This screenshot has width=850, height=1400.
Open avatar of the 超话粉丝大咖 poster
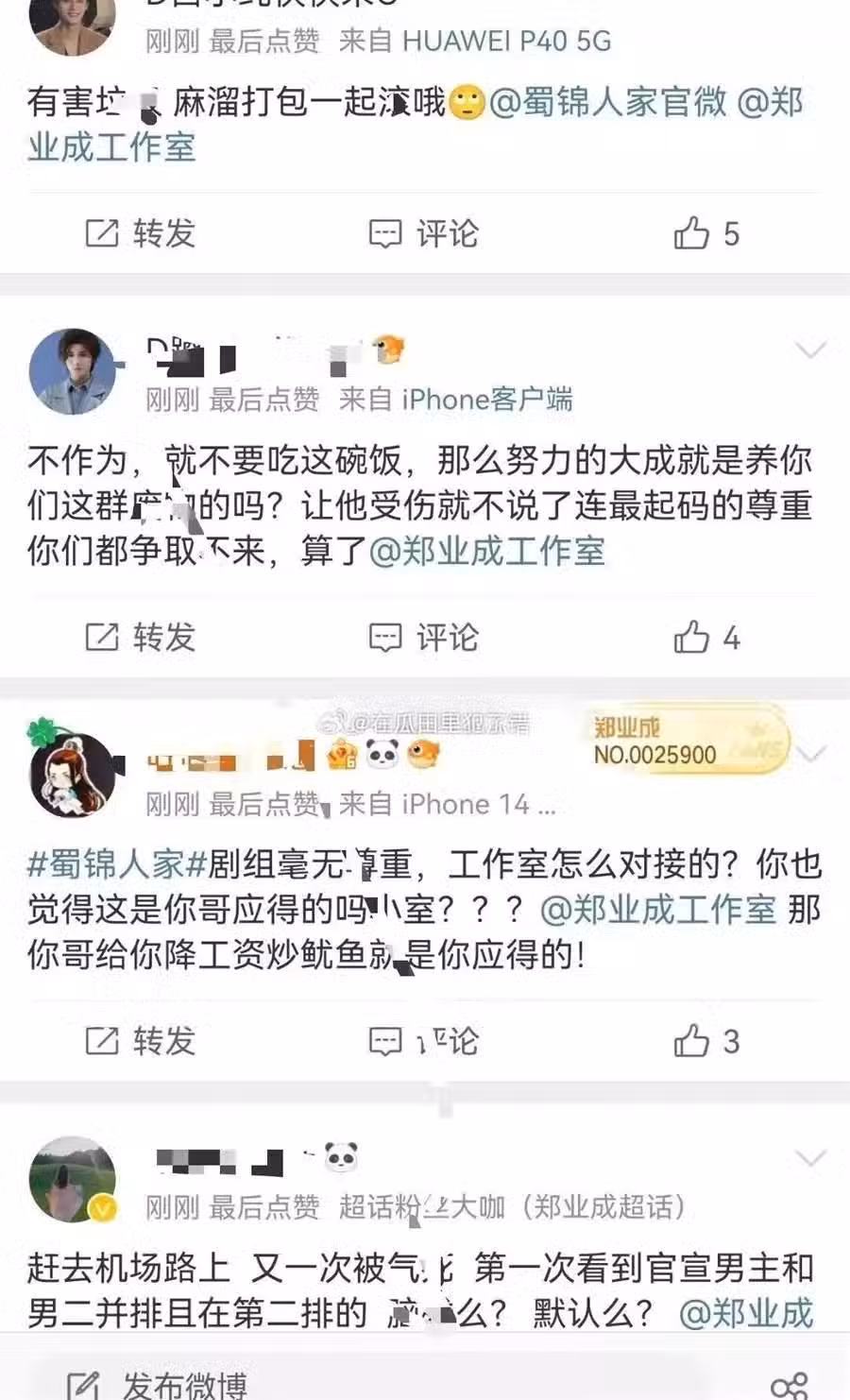click(x=73, y=1178)
